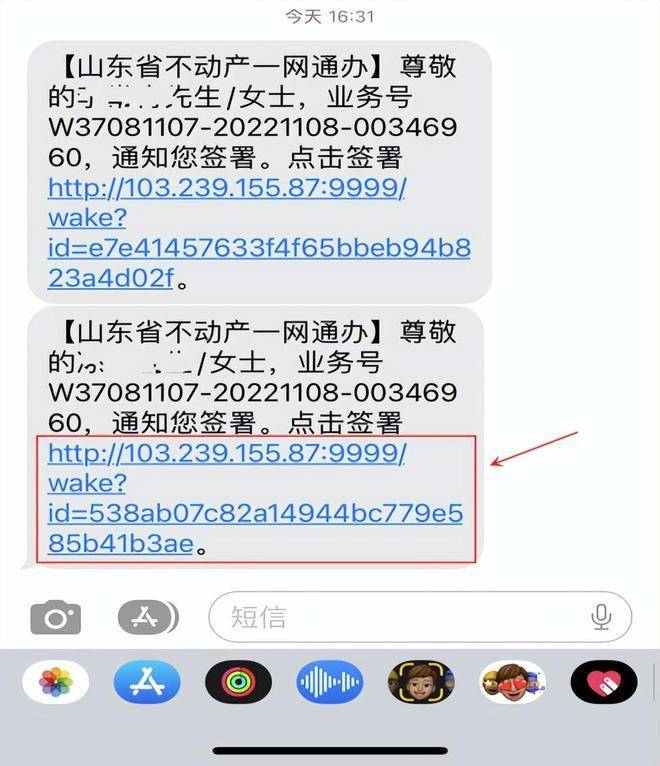This screenshot has height=766, width=660.
Task: Open the blue App Store app icon
Action: [147, 683]
